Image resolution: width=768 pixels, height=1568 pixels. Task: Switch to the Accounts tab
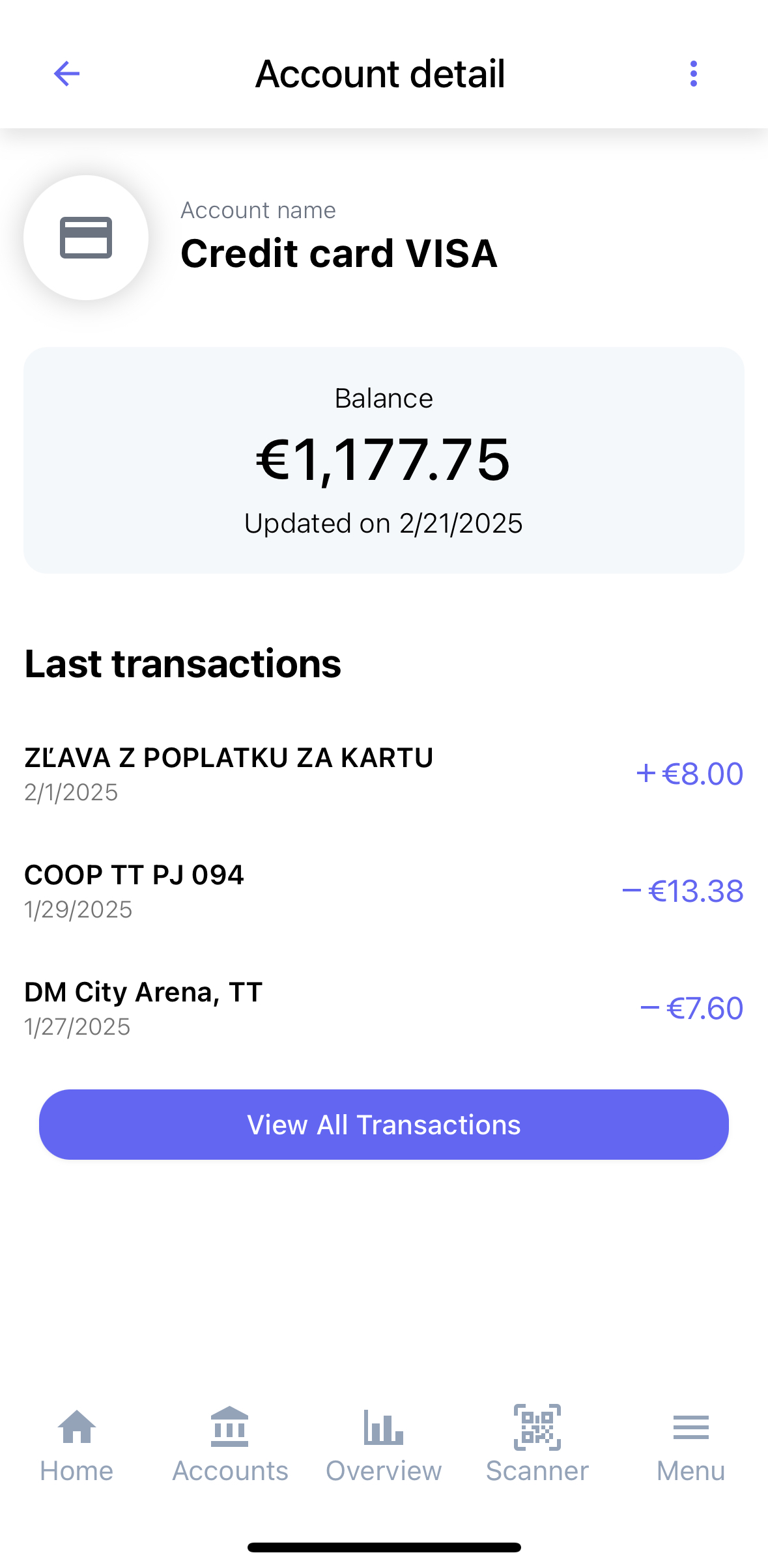tap(230, 1444)
